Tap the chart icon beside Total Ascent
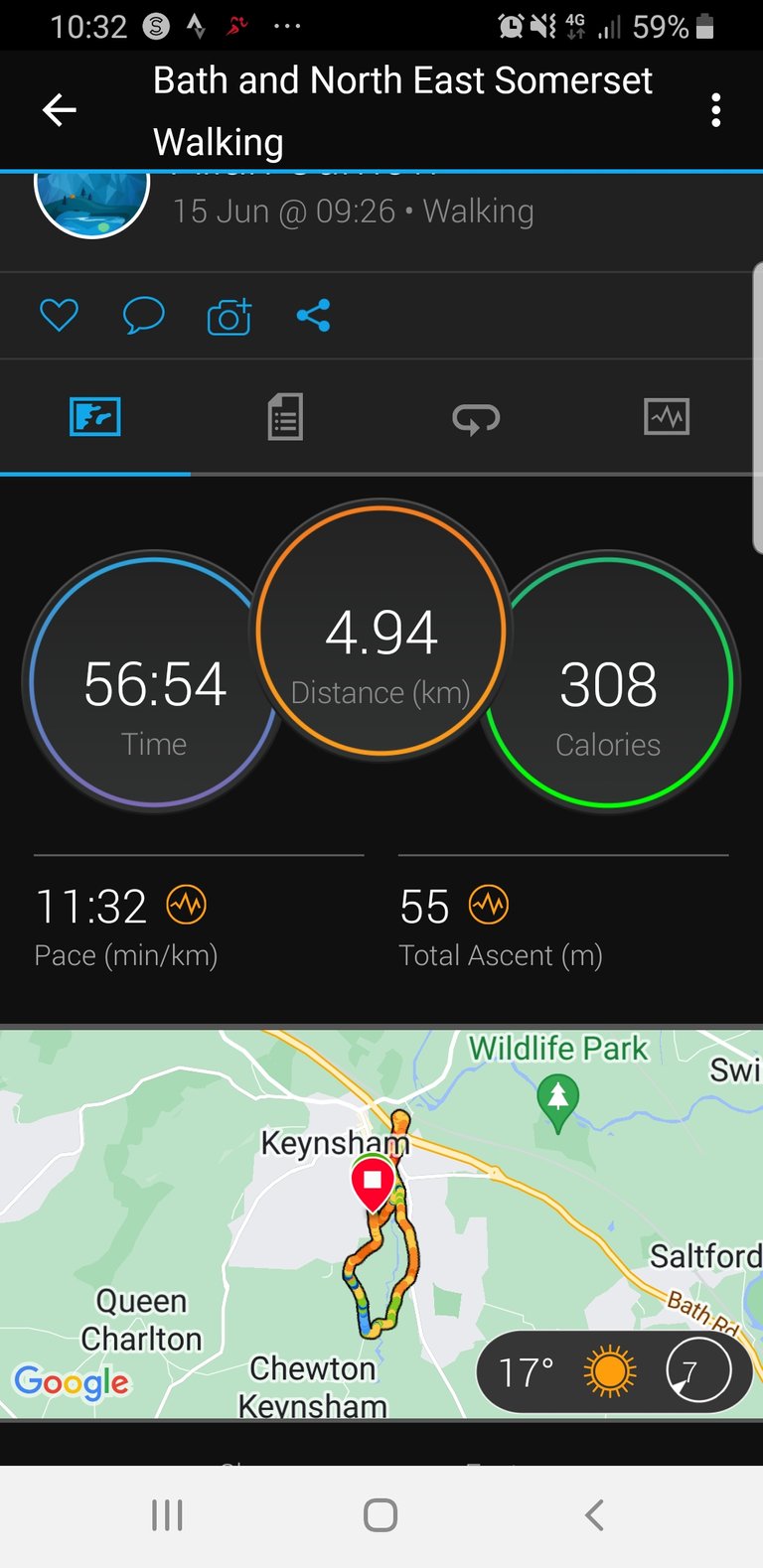This screenshot has height=1568, width=763. (489, 905)
